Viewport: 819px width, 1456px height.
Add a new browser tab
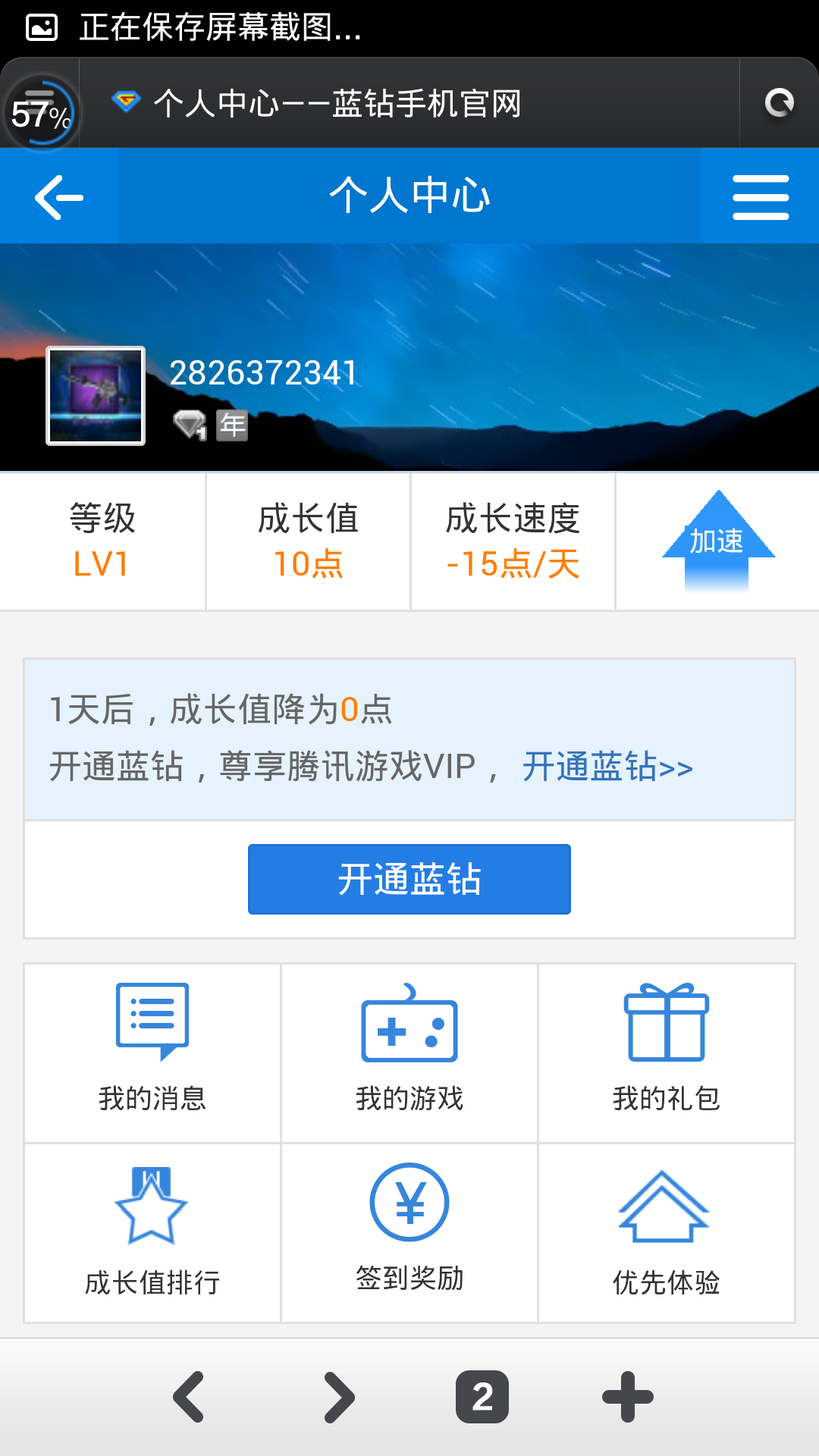pyautogui.click(x=627, y=1397)
